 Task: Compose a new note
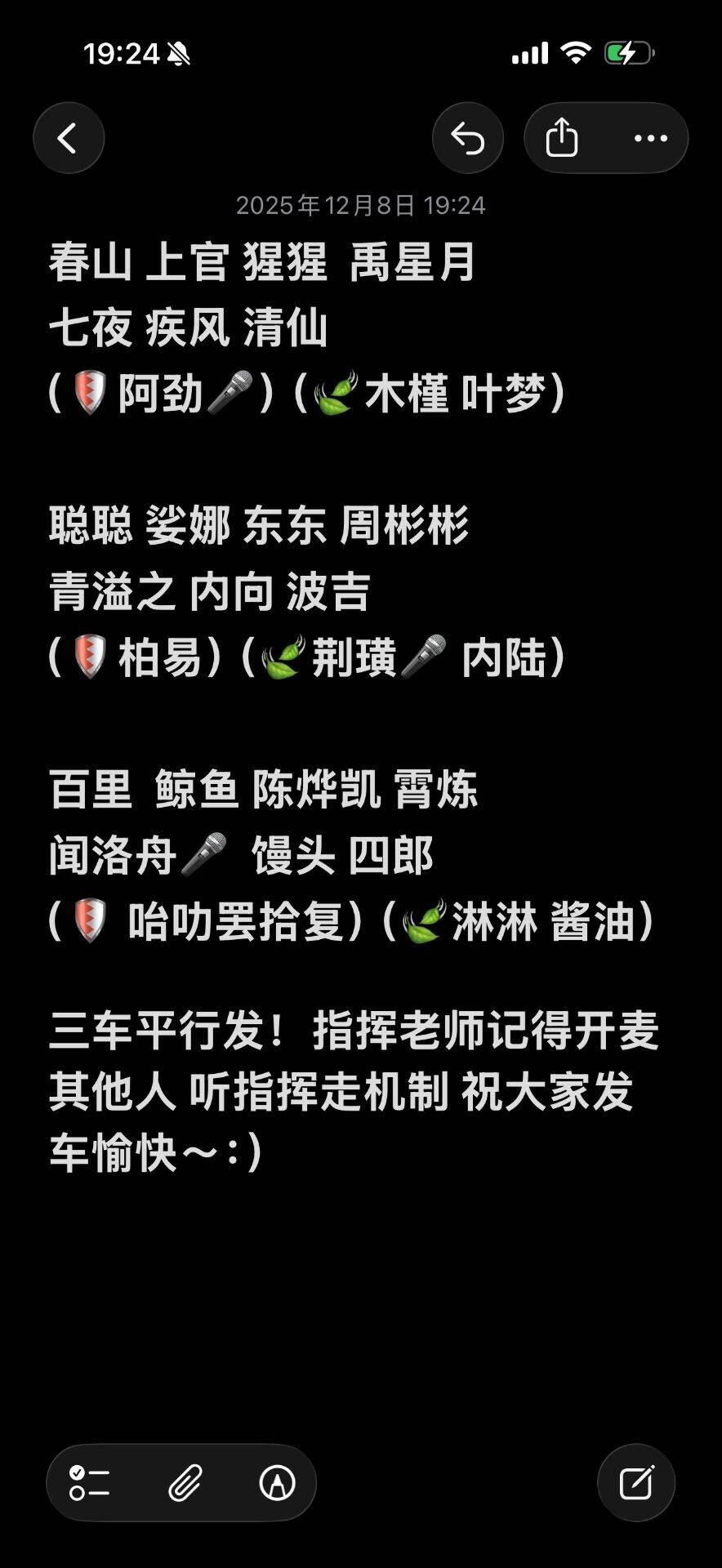635,1482
